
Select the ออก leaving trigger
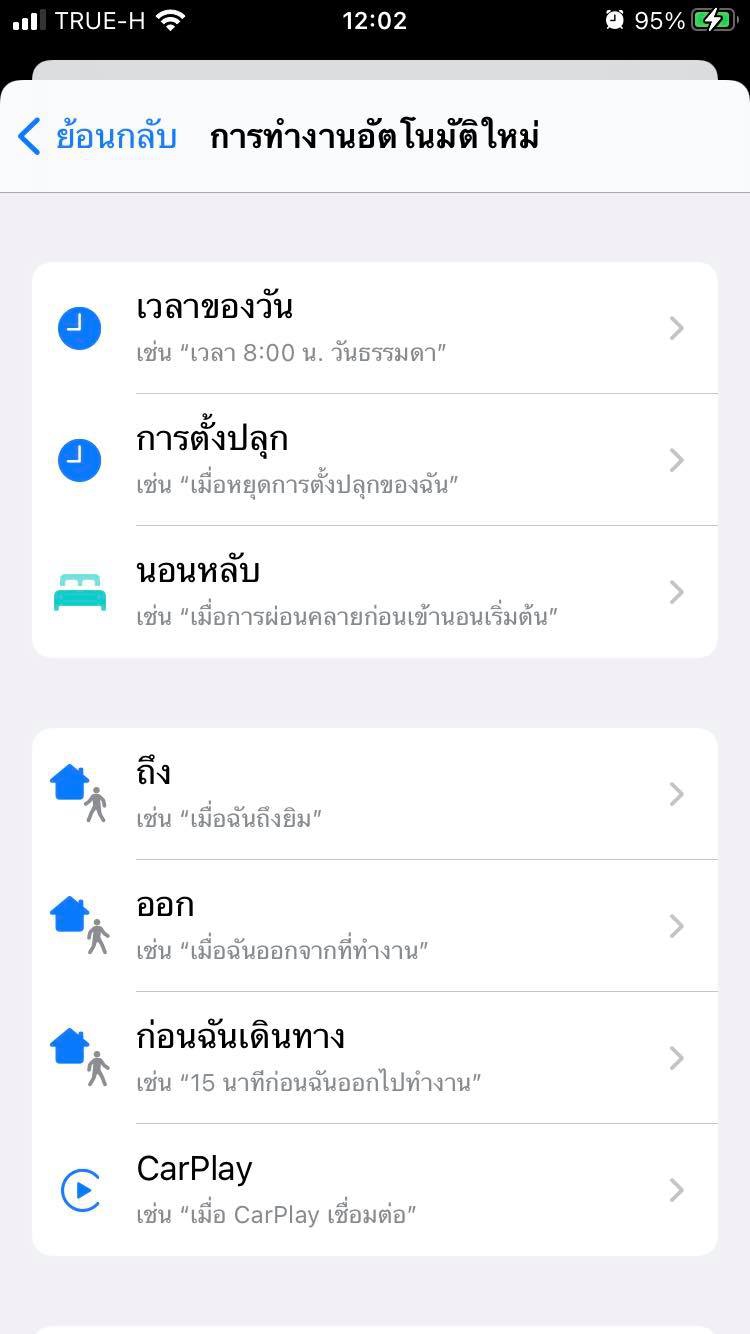pyautogui.click(x=375, y=926)
